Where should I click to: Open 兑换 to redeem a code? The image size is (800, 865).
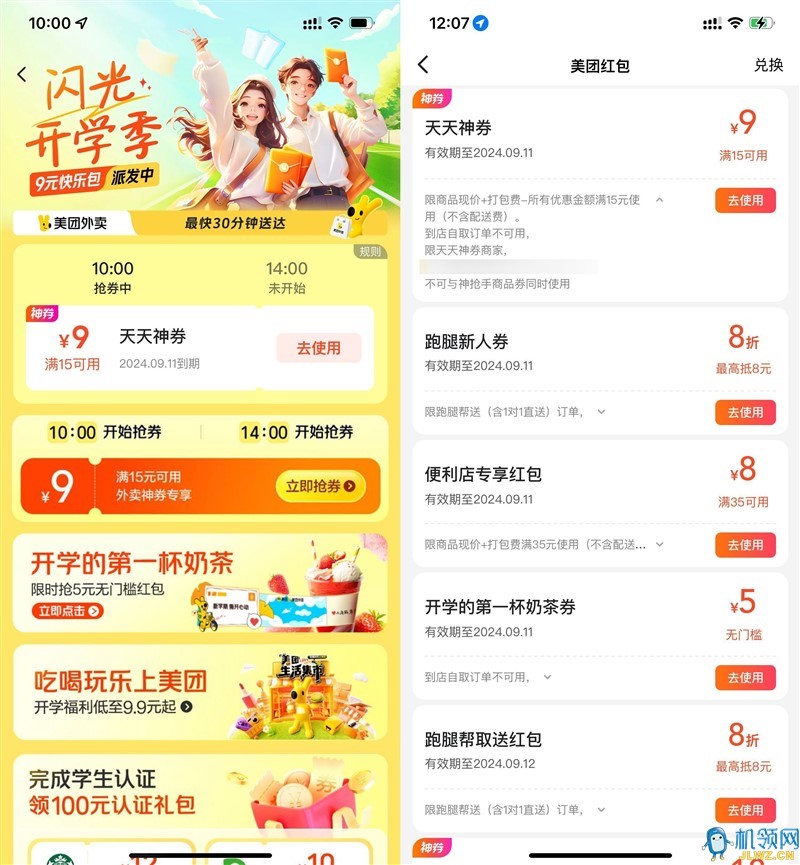point(768,65)
